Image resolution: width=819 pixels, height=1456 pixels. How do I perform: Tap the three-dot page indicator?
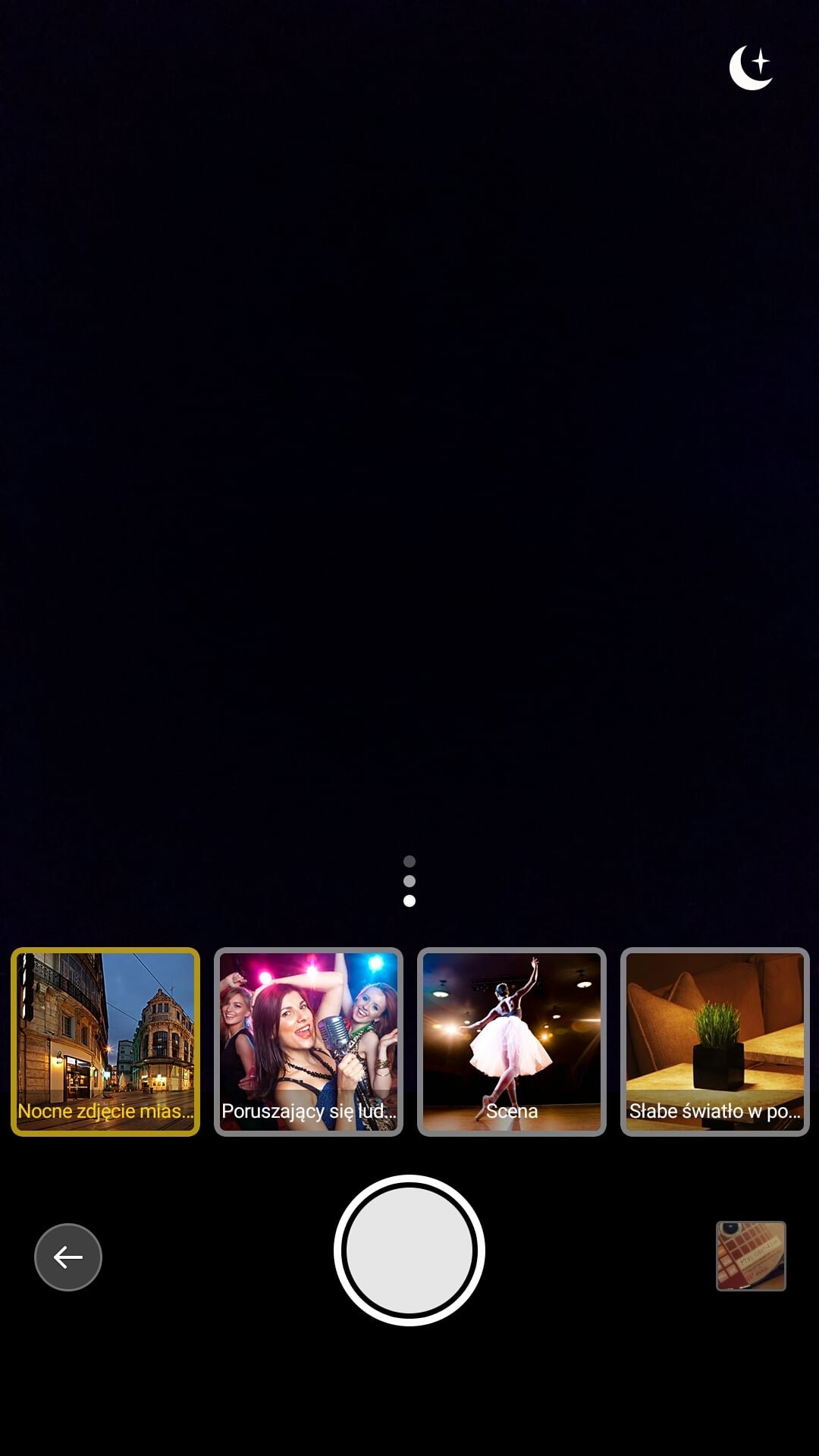tap(409, 881)
